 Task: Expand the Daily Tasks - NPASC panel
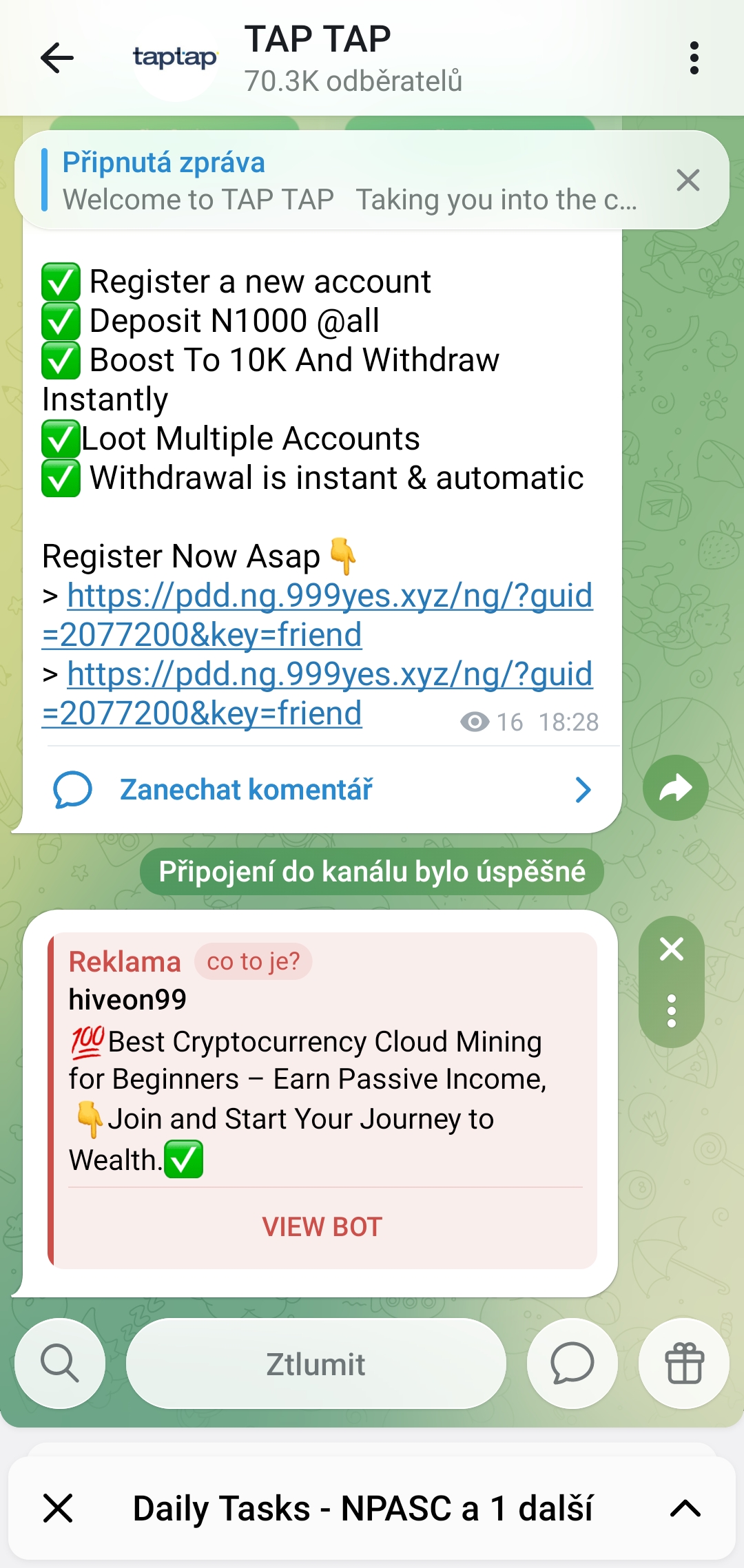(685, 1508)
